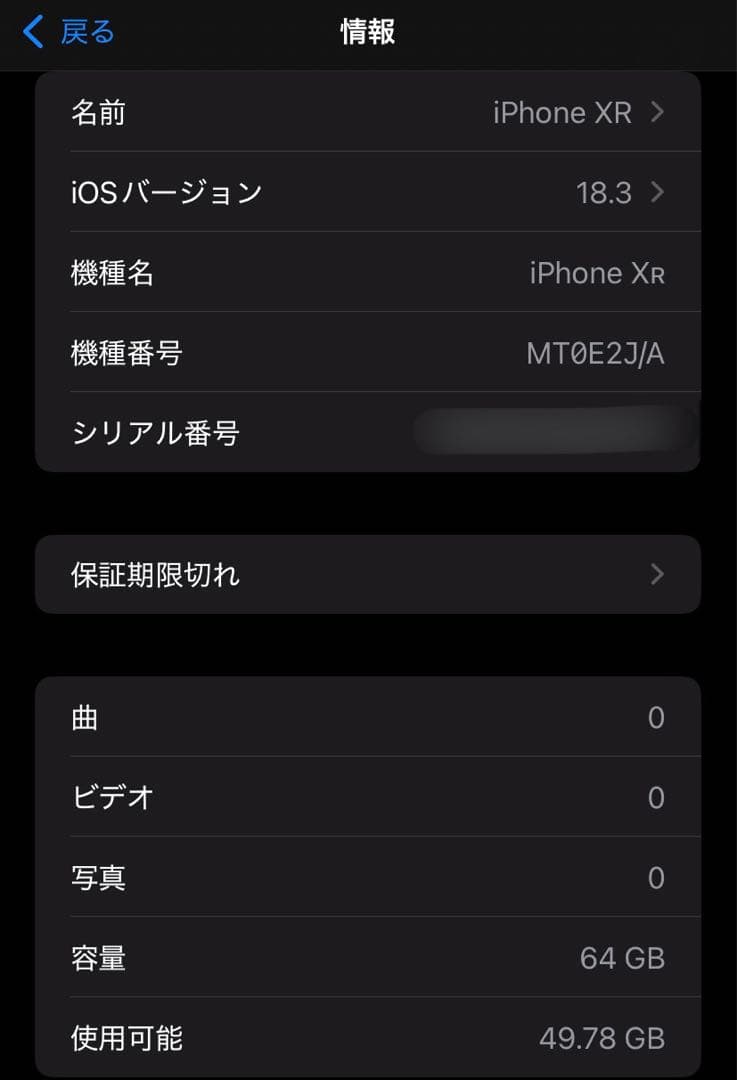Open the device name editing screen
The image size is (737, 1080).
pos(368,112)
